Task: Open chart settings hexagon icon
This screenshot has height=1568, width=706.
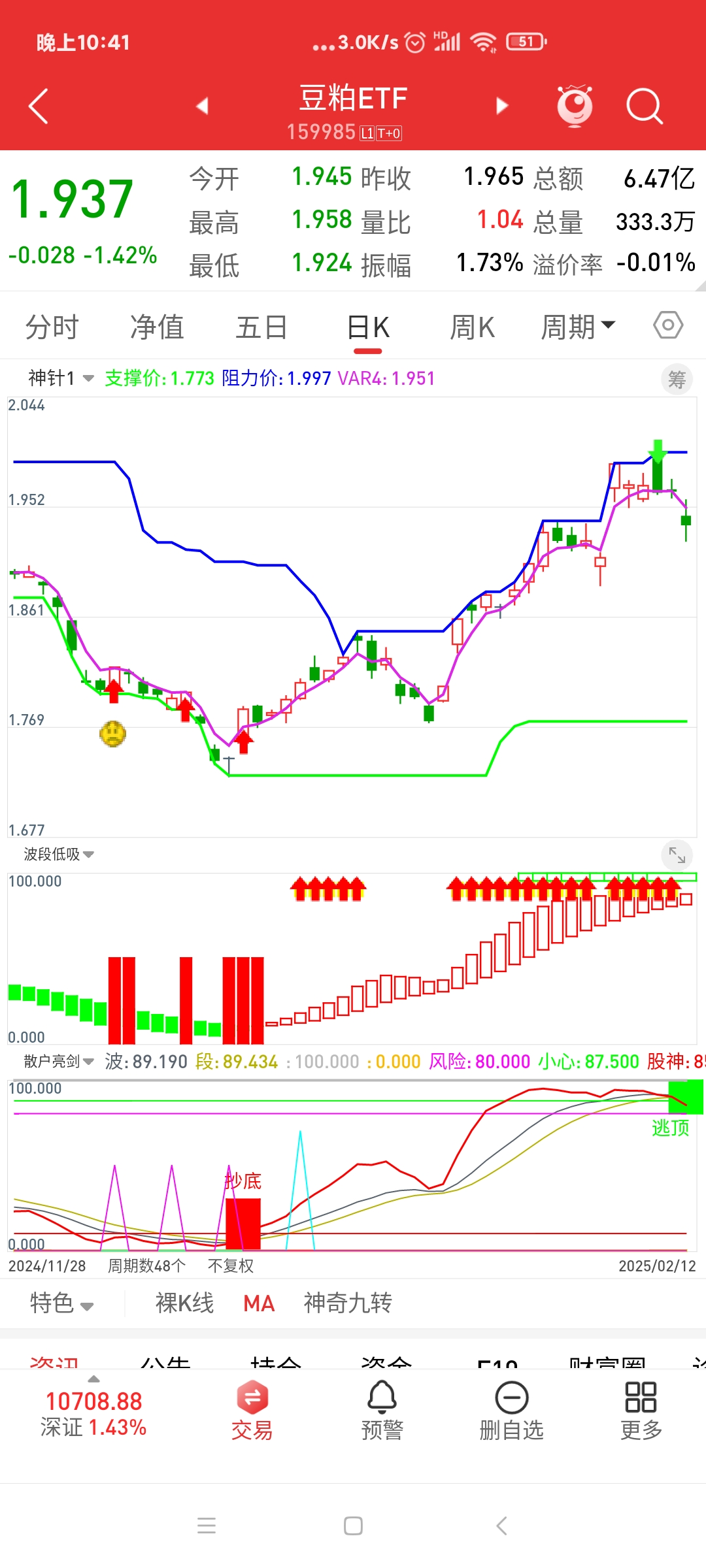Action: pyautogui.click(x=668, y=325)
